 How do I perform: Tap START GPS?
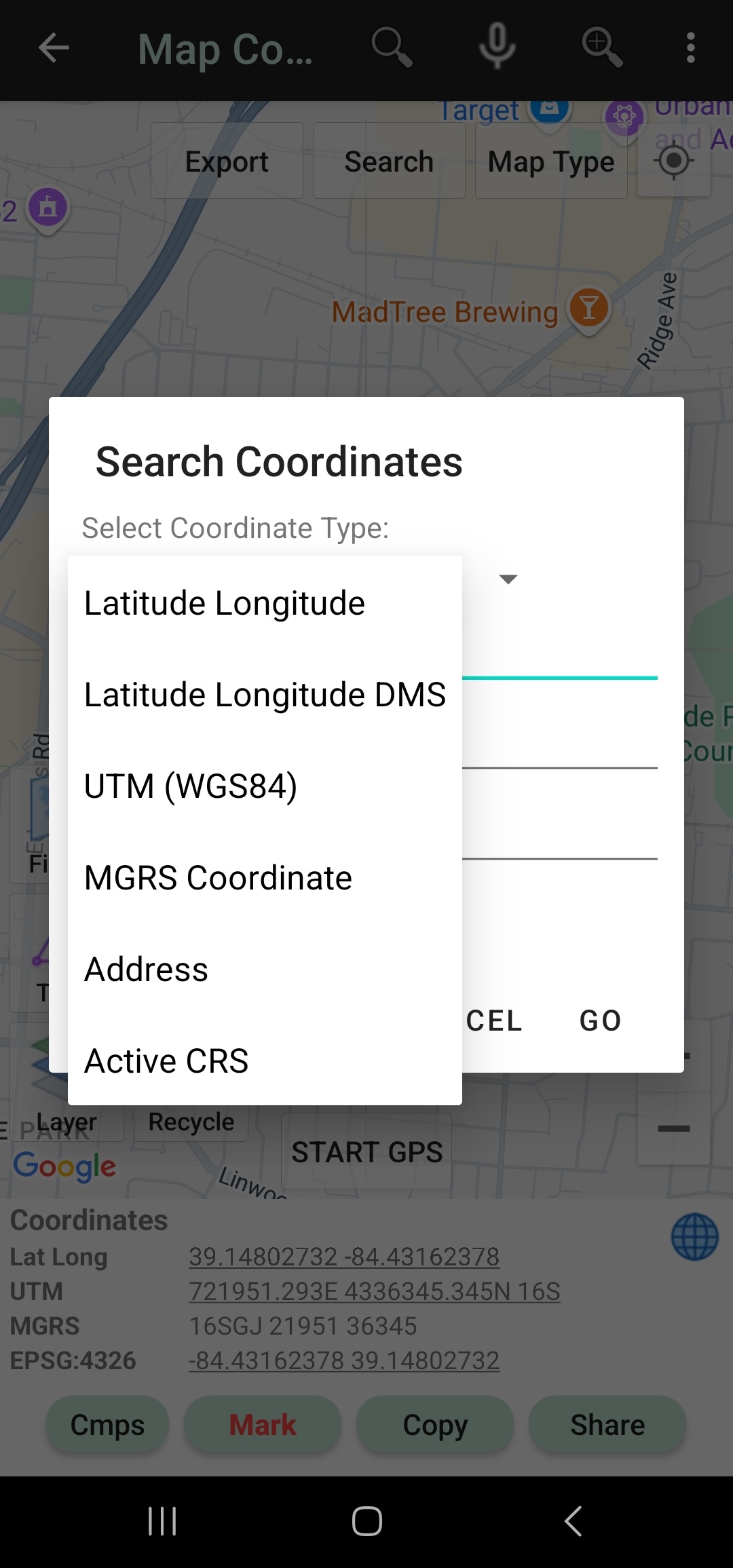[366, 1151]
